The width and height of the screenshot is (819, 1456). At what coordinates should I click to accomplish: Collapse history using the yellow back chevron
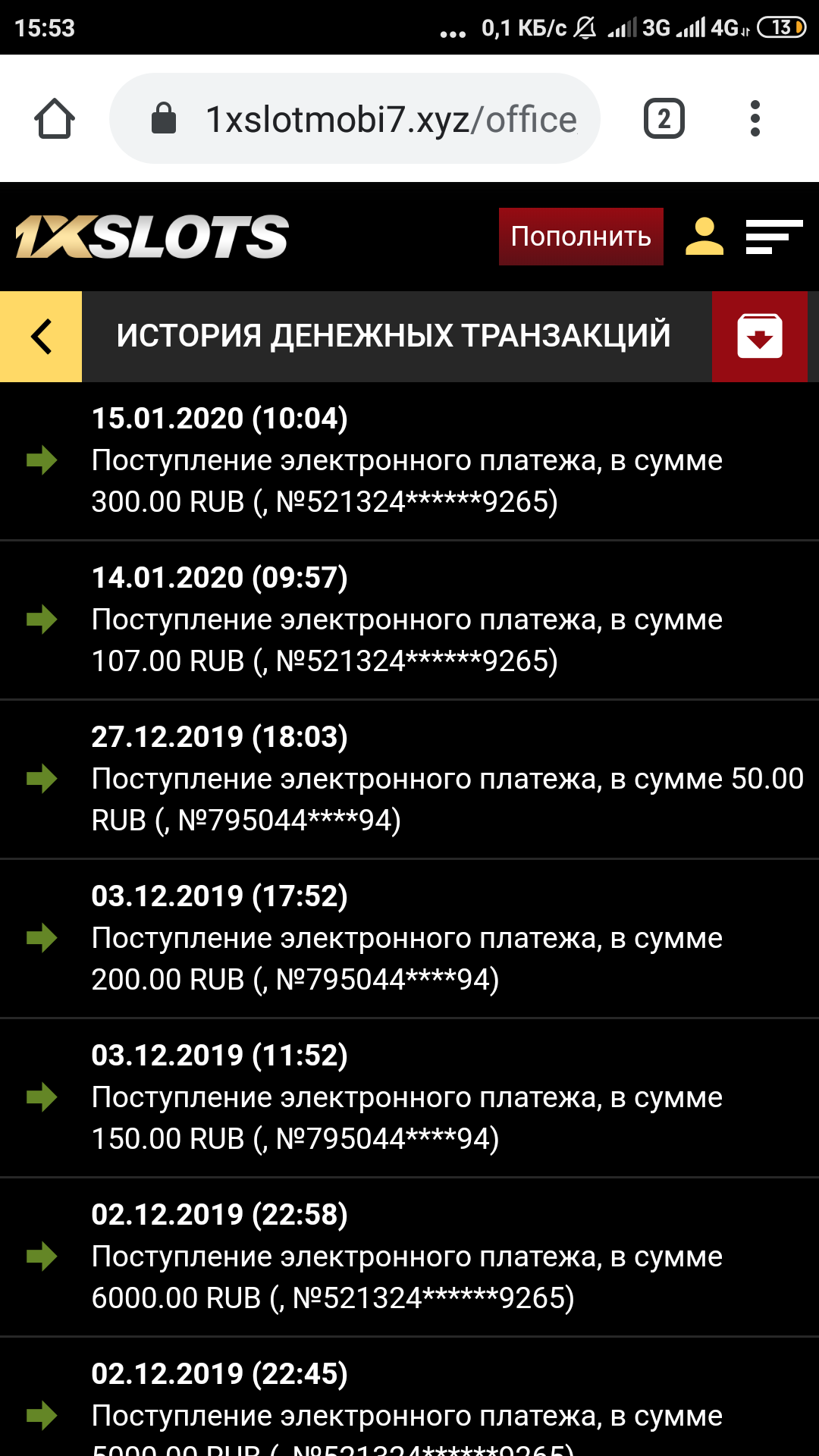(40, 336)
